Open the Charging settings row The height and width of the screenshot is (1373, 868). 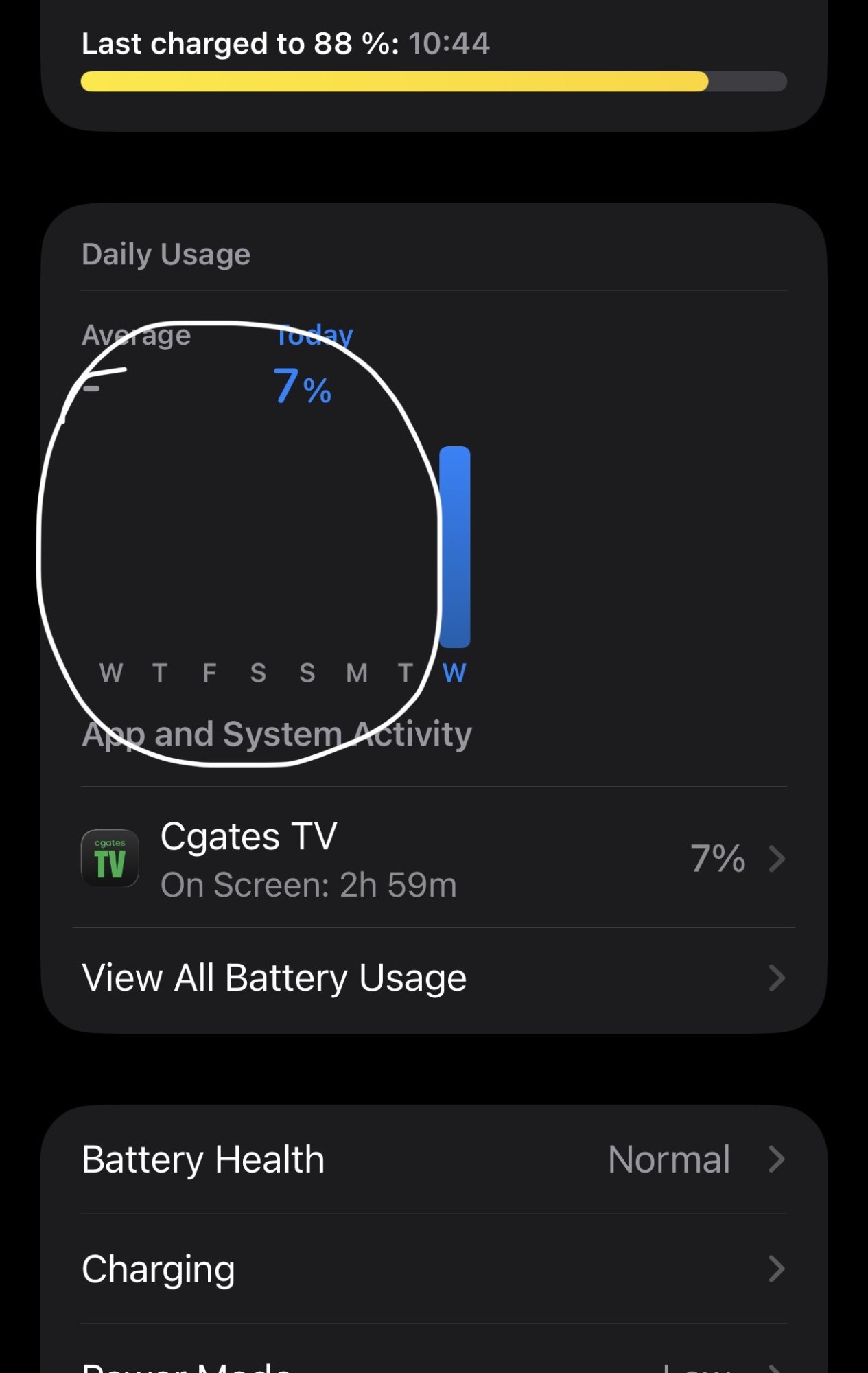434,1269
